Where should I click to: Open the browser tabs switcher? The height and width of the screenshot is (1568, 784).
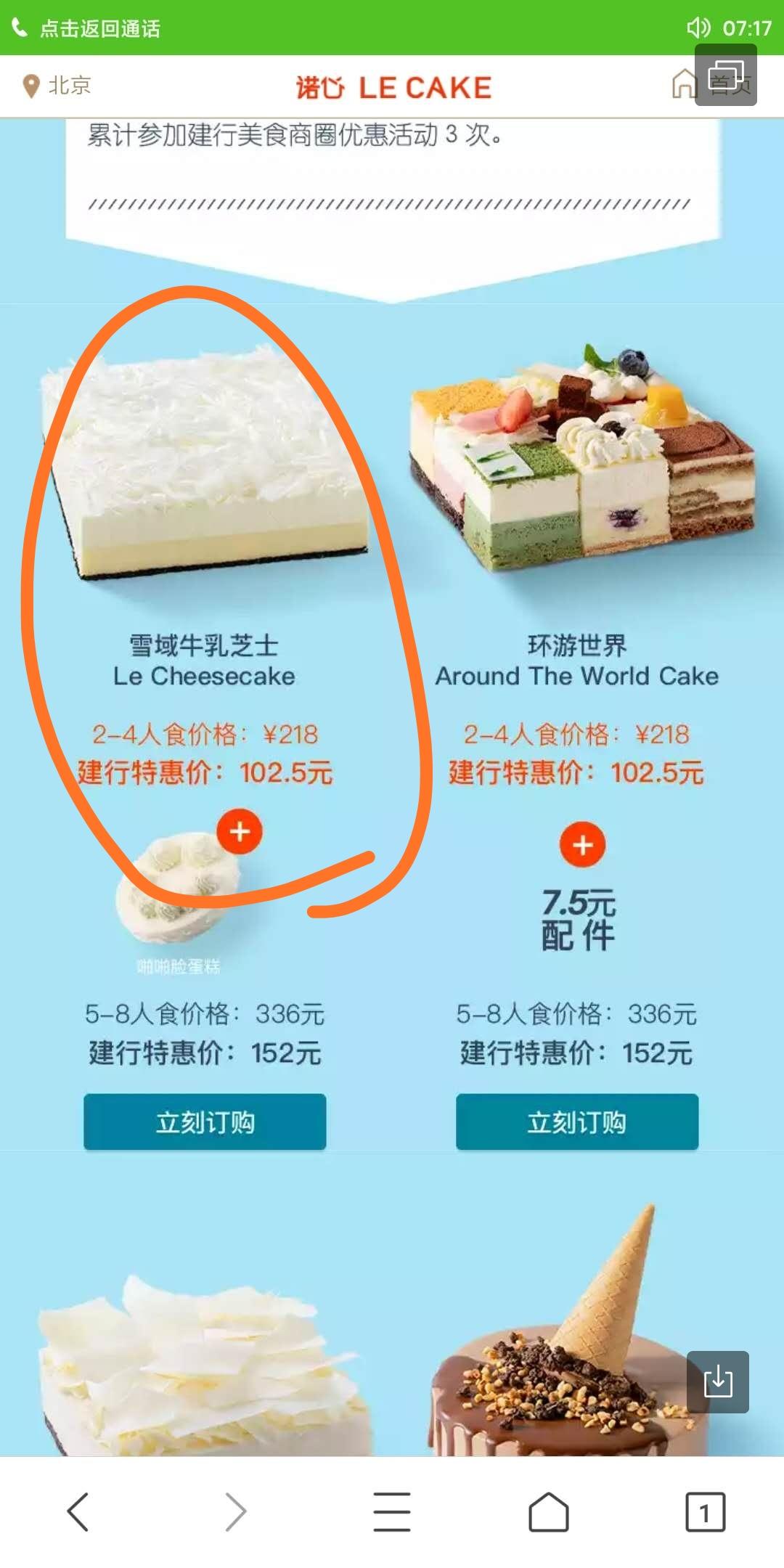pos(705,1512)
